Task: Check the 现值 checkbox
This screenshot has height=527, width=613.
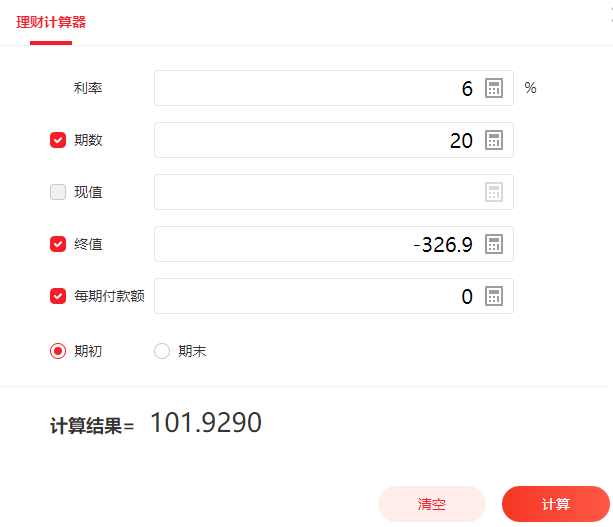Action: coord(58,192)
